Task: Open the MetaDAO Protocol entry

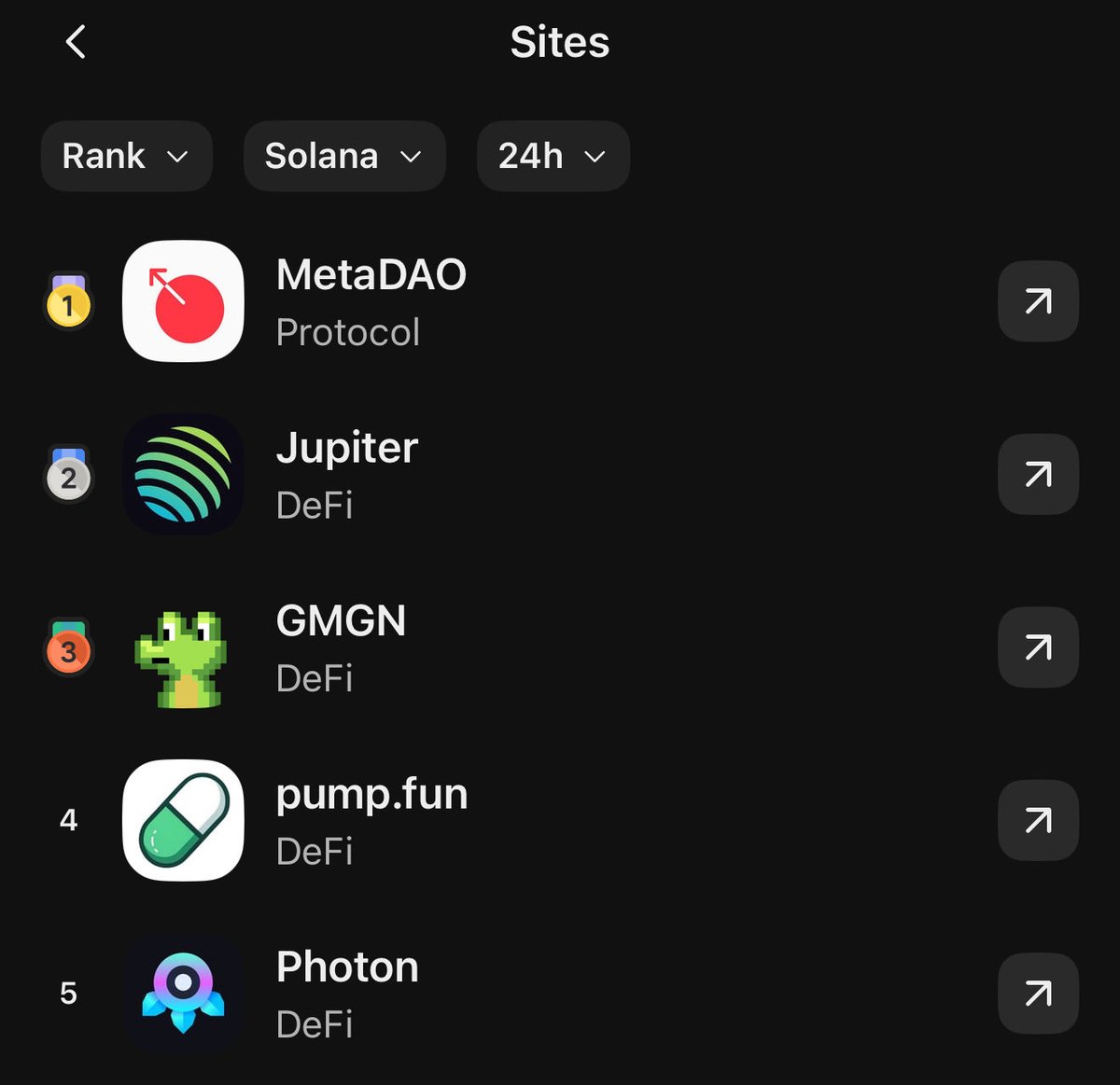Action: pos(371,301)
